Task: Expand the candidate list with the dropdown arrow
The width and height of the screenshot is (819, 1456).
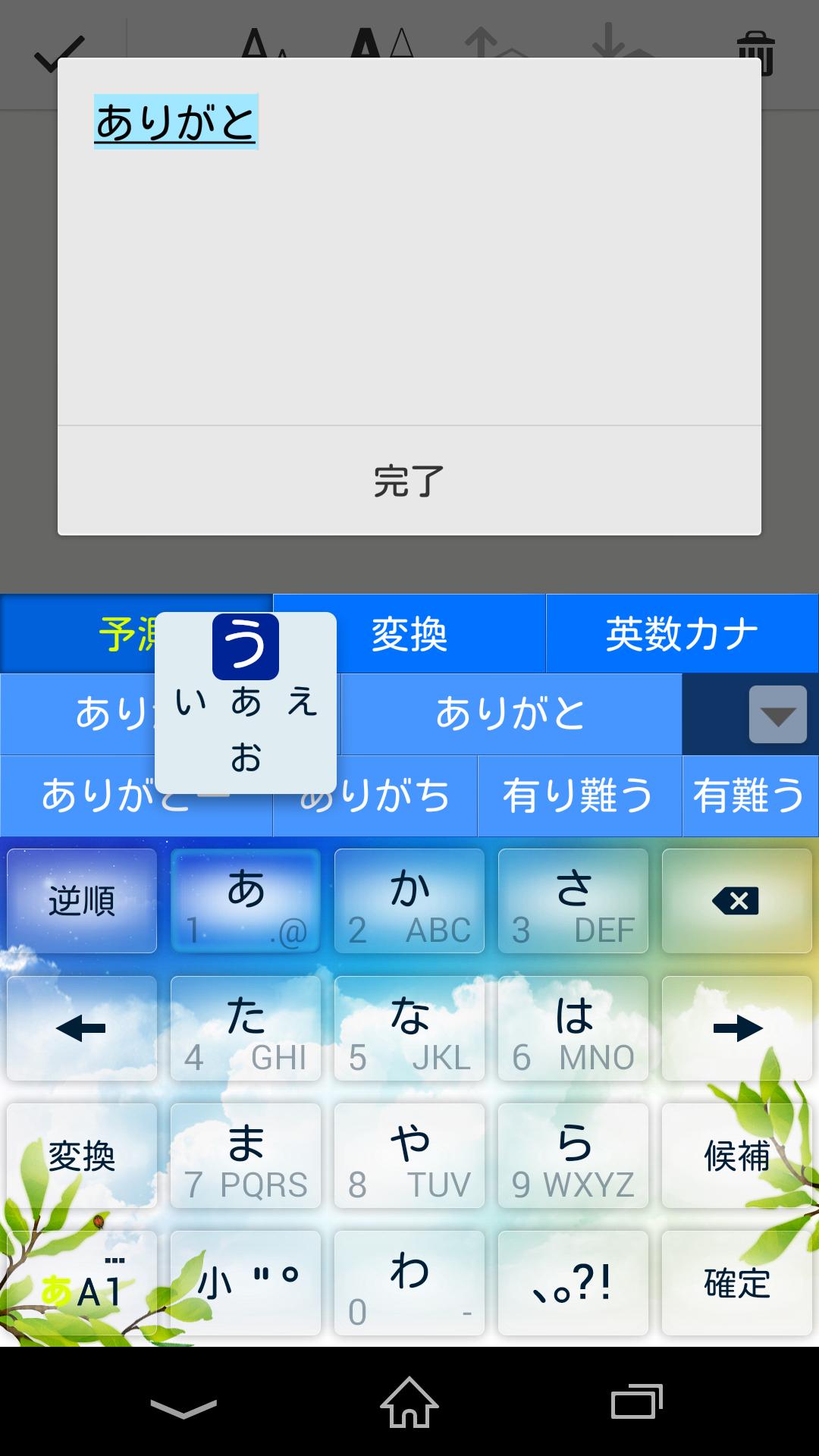Action: tap(777, 714)
